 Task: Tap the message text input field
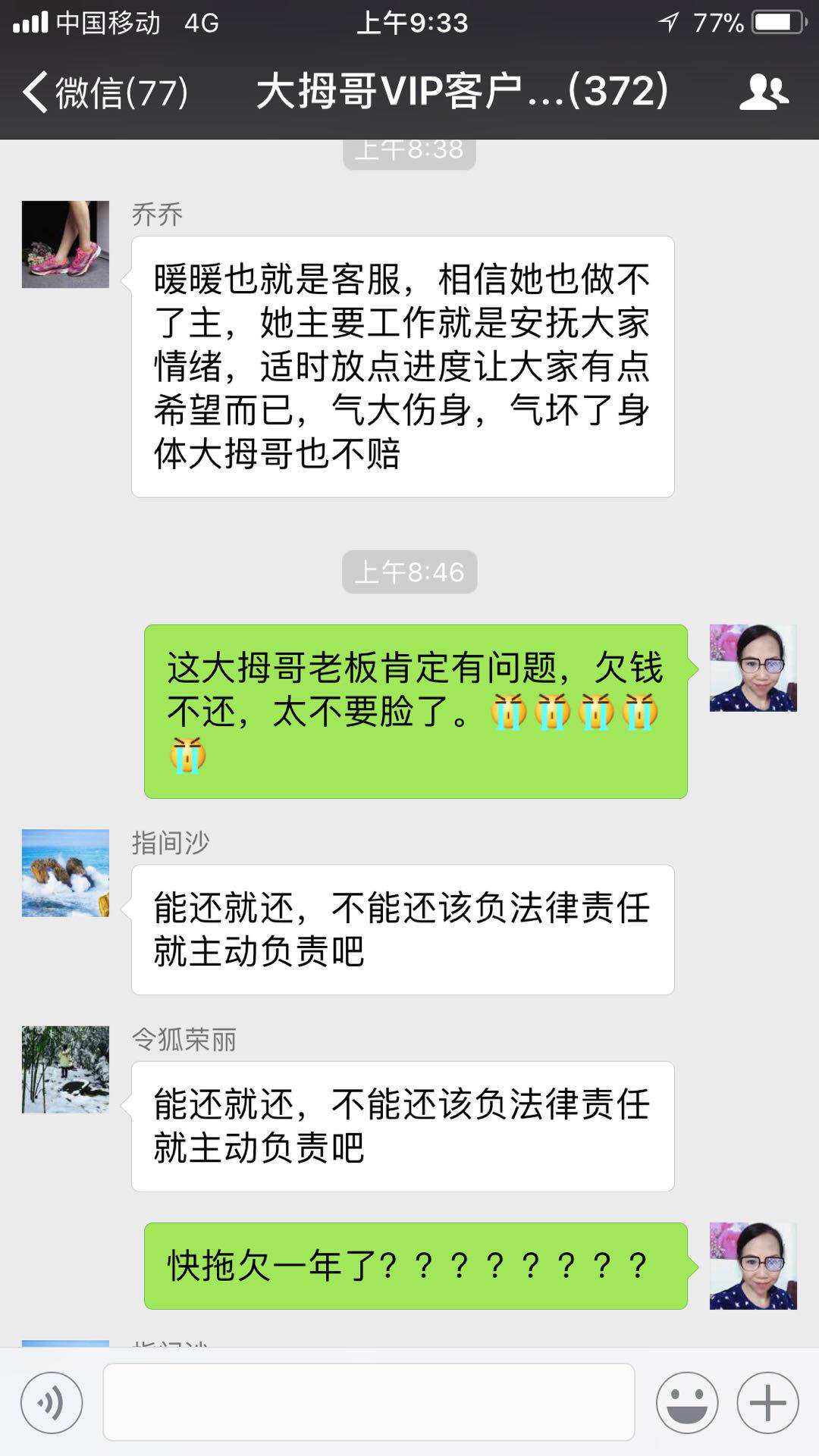(x=369, y=1402)
